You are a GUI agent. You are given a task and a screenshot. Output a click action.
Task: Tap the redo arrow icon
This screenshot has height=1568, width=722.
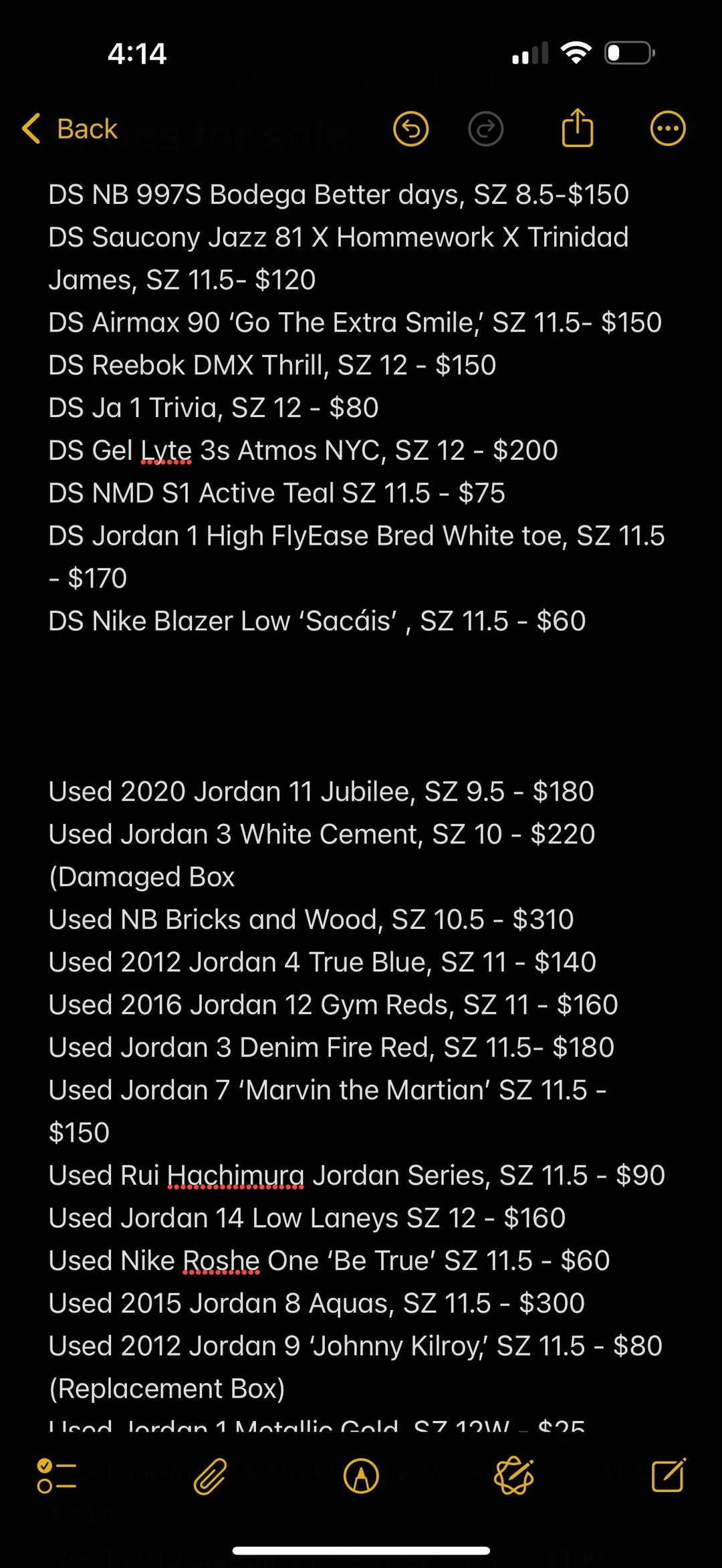485,128
